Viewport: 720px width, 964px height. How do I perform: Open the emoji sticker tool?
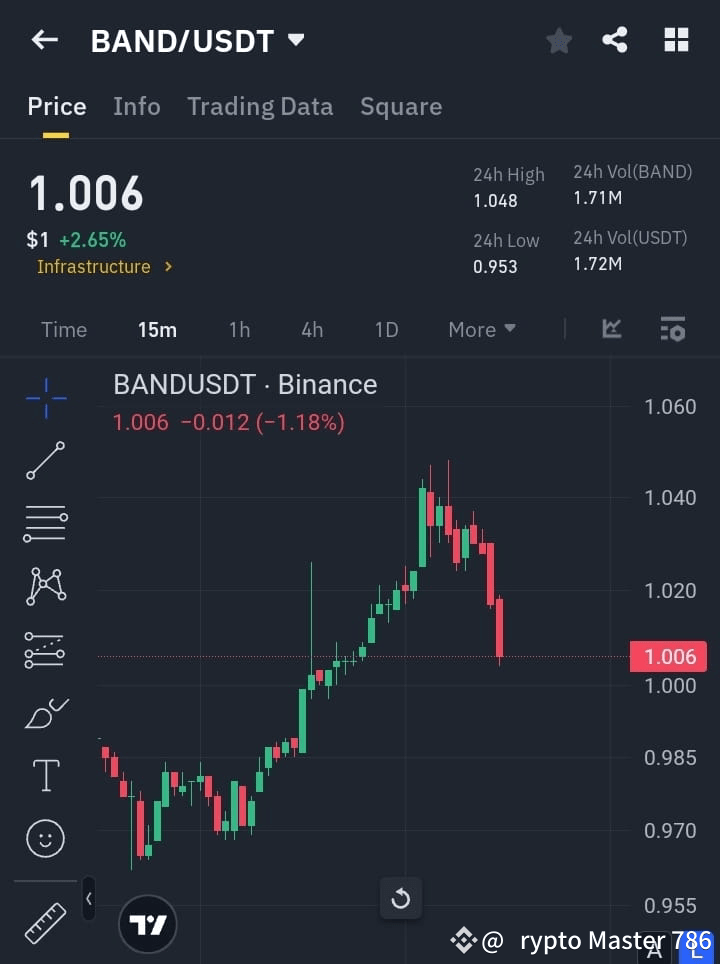tap(44, 838)
